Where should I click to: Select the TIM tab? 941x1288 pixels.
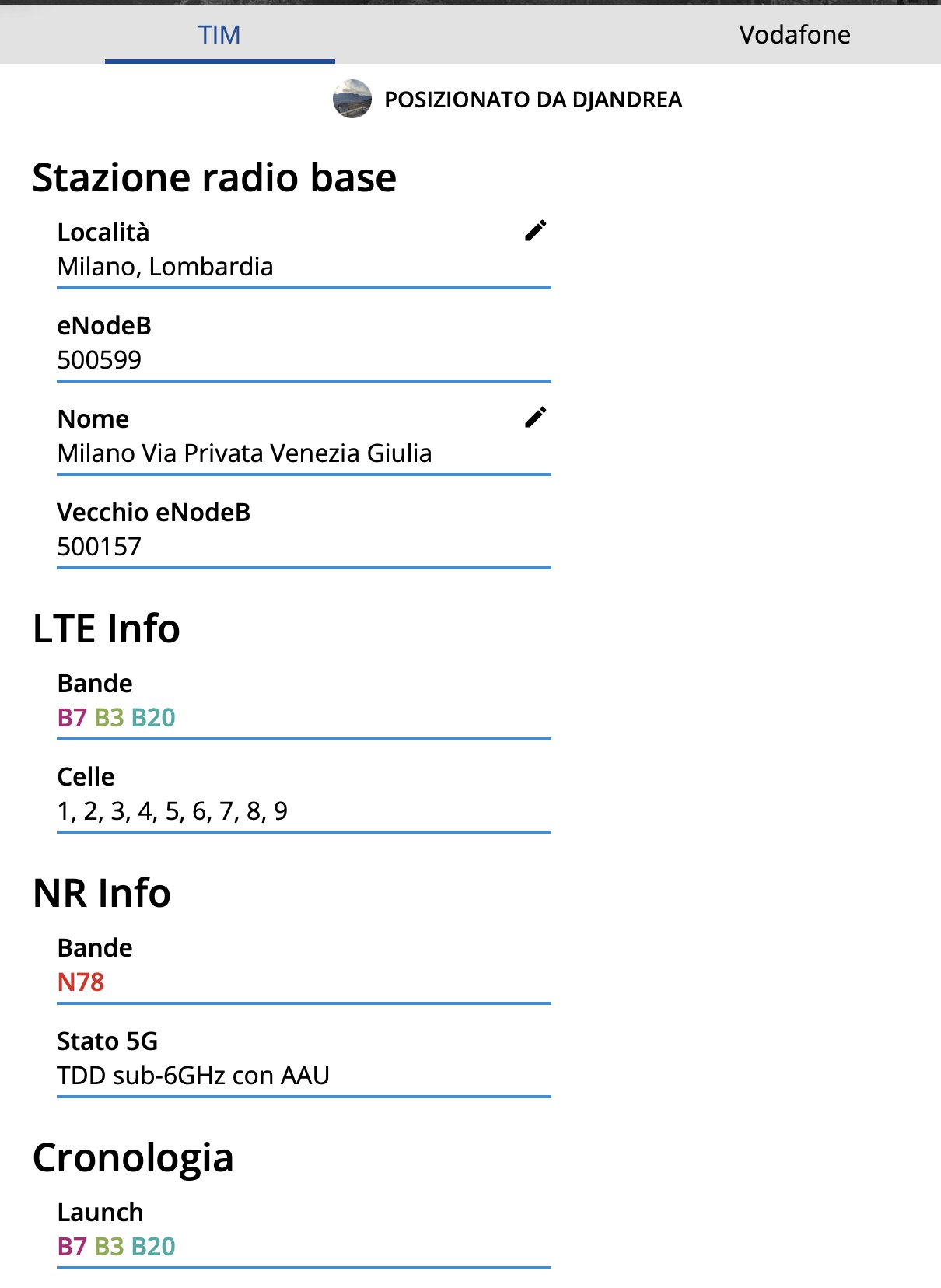[219, 35]
